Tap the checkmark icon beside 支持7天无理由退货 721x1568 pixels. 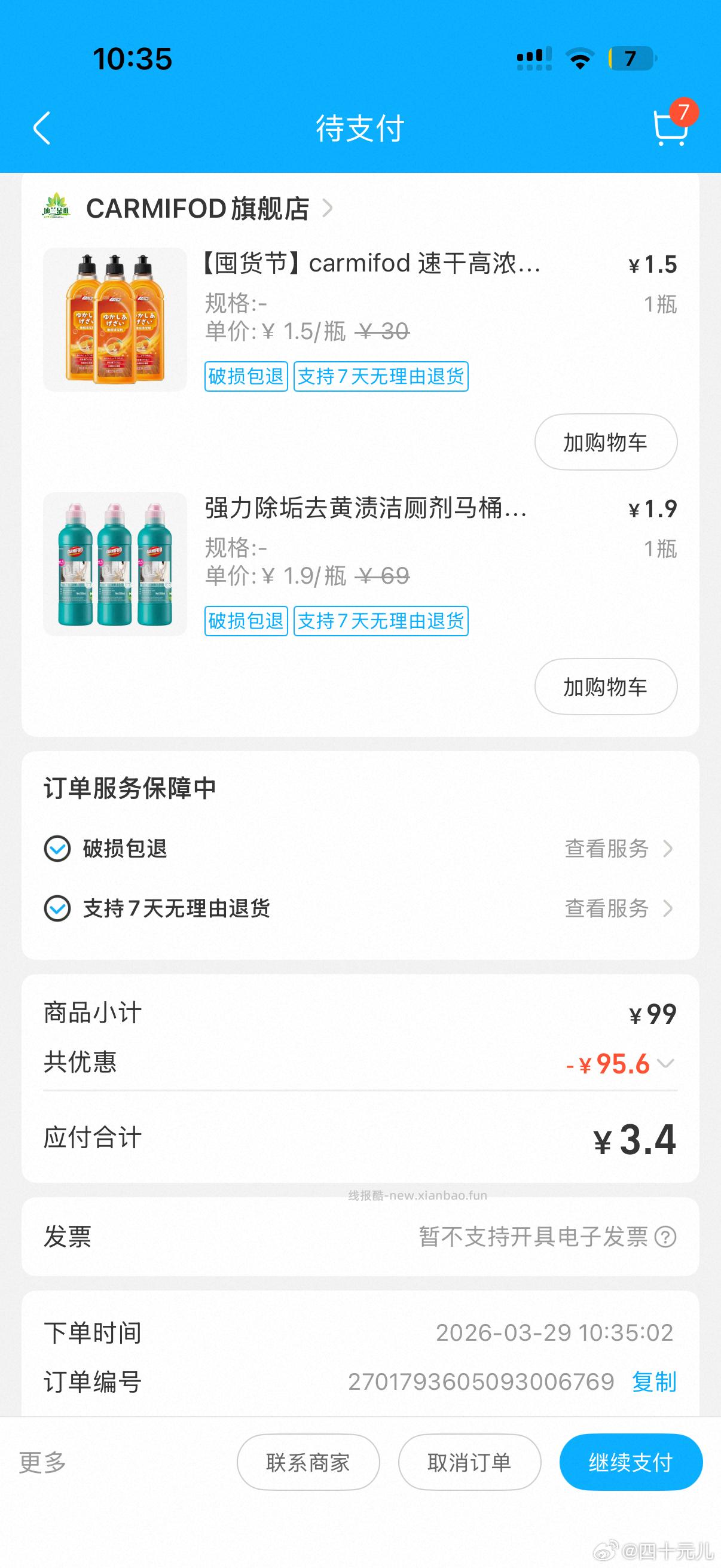57,909
